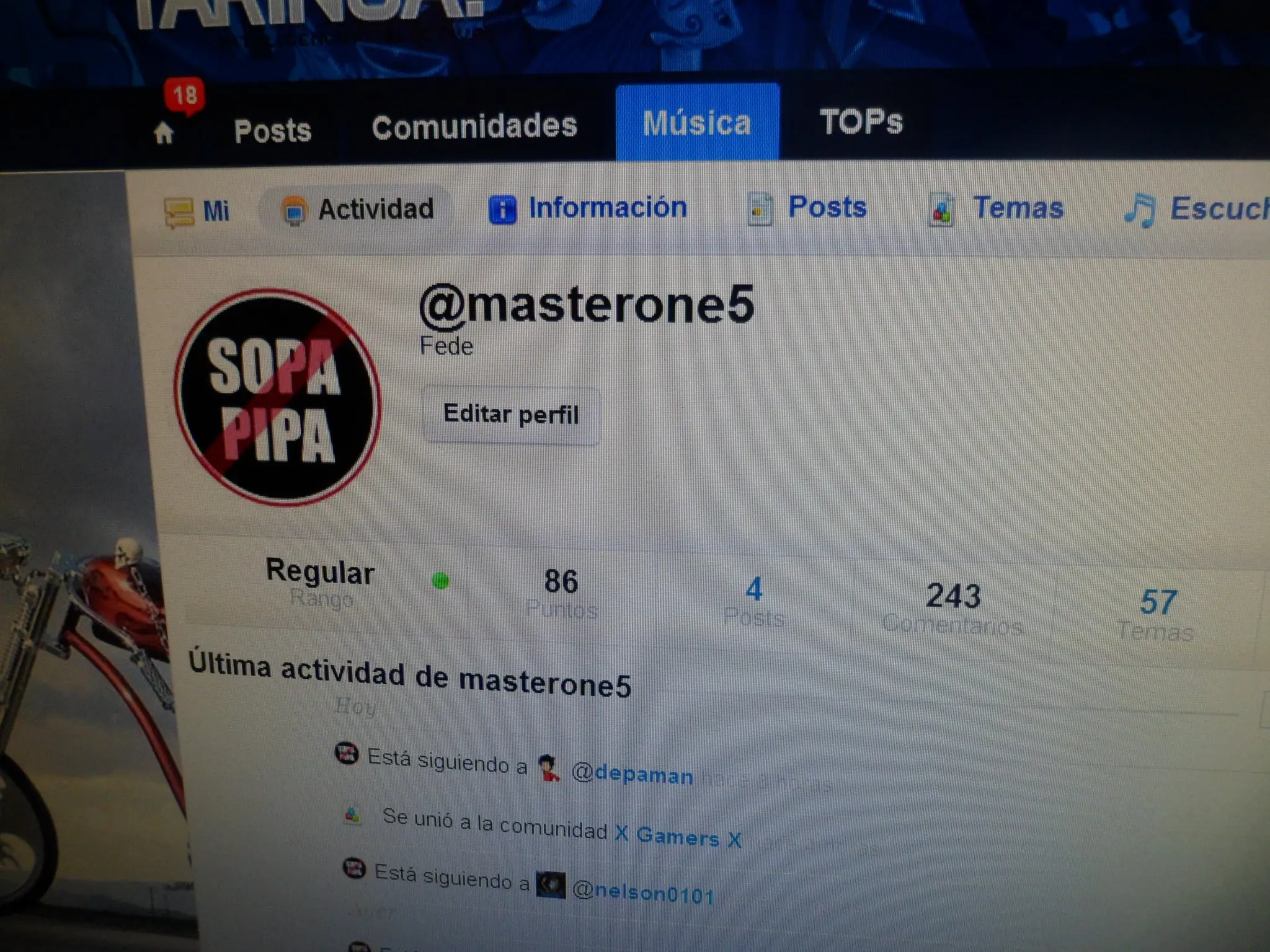Open the home icon with 18 notifications
1270x952 pixels.
pos(164,132)
